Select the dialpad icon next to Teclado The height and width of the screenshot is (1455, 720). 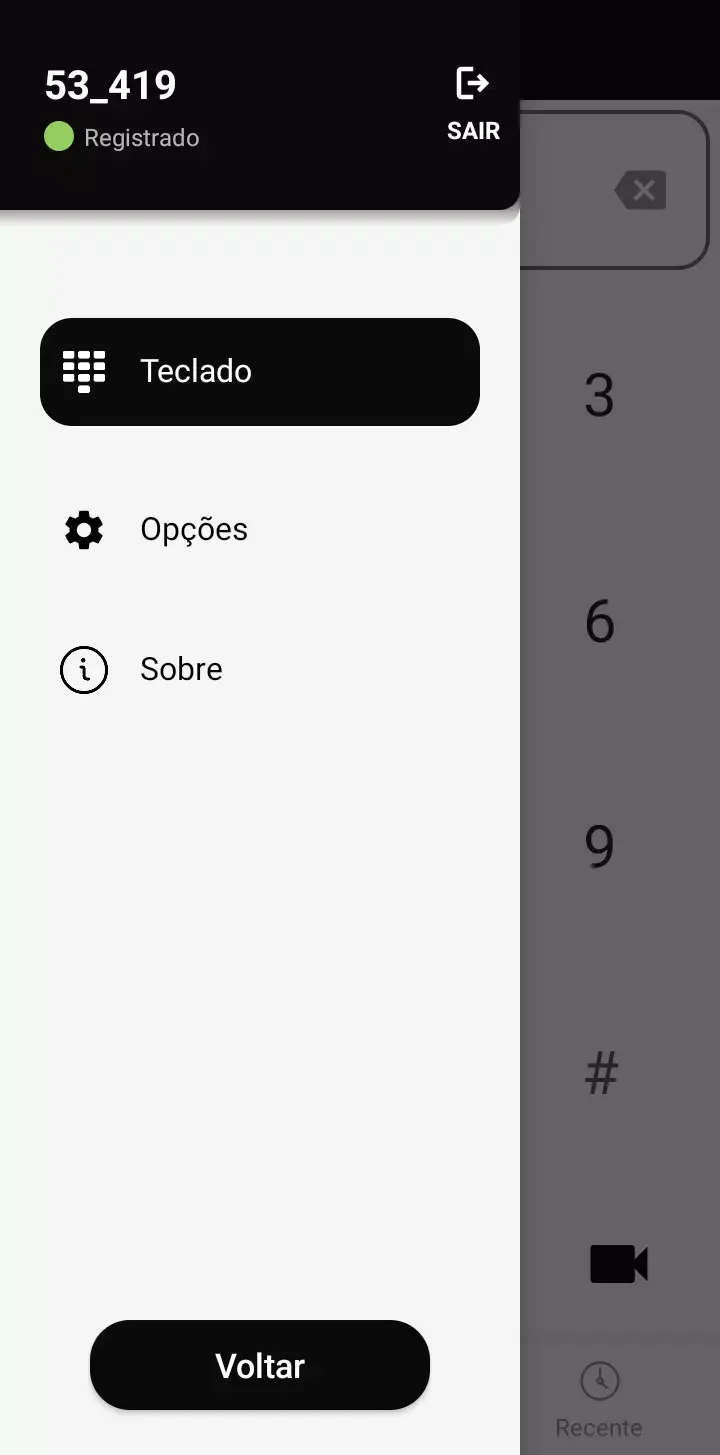click(84, 371)
